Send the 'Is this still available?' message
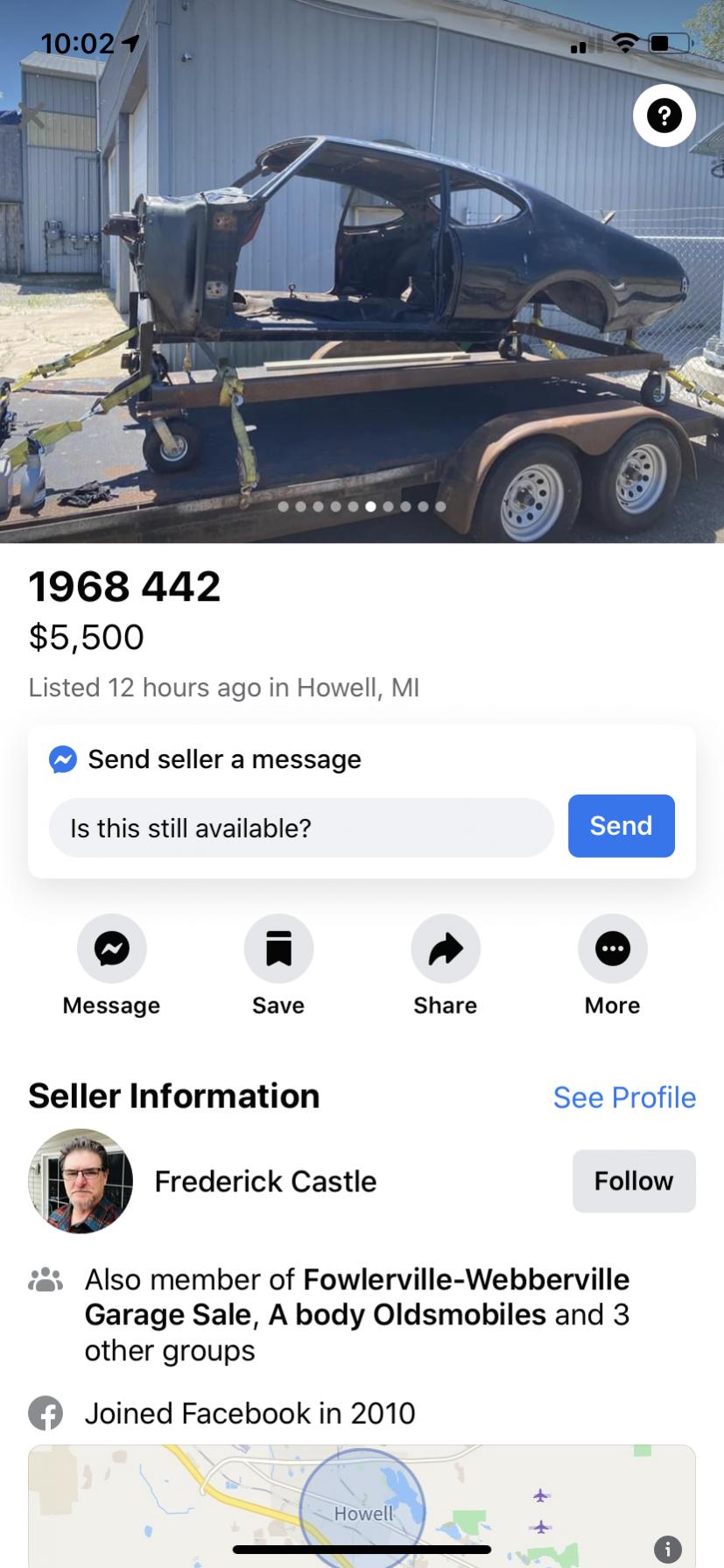Image resolution: width=724 pixels, height=1568 pixels. point(621,825)
